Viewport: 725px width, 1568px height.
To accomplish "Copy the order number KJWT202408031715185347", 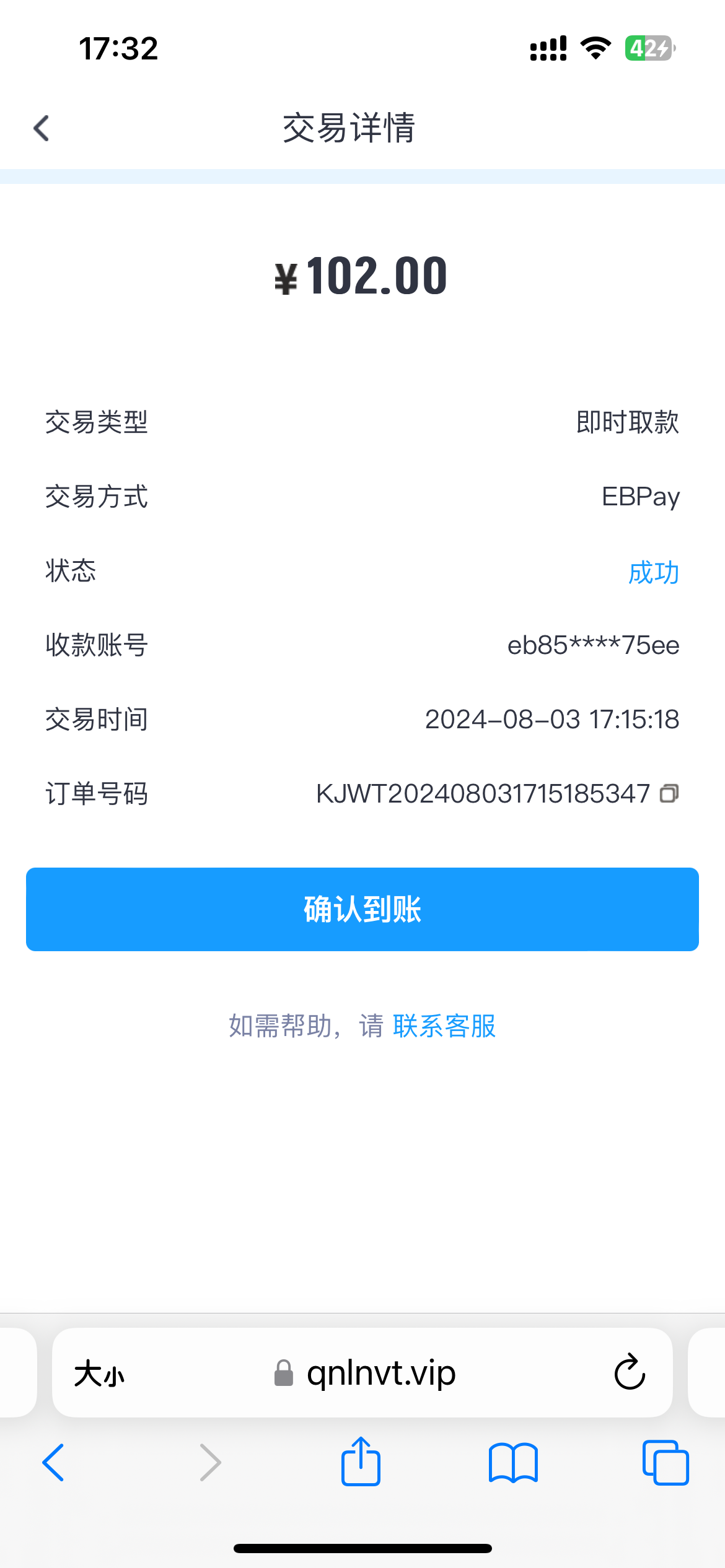I will [x=669, y=793].
